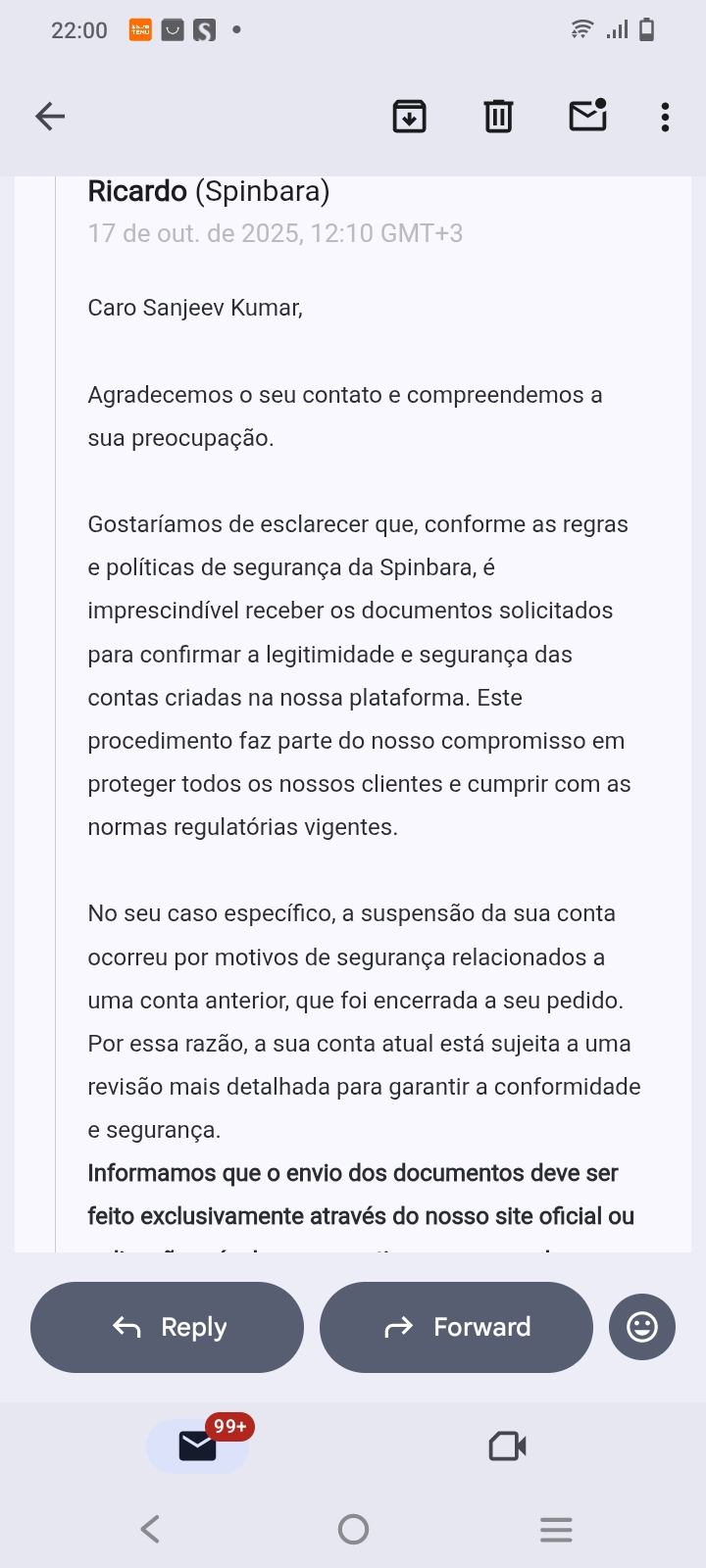706x1568 pixels.
Task: Tap the Reply button
Action: (167, 1327)
